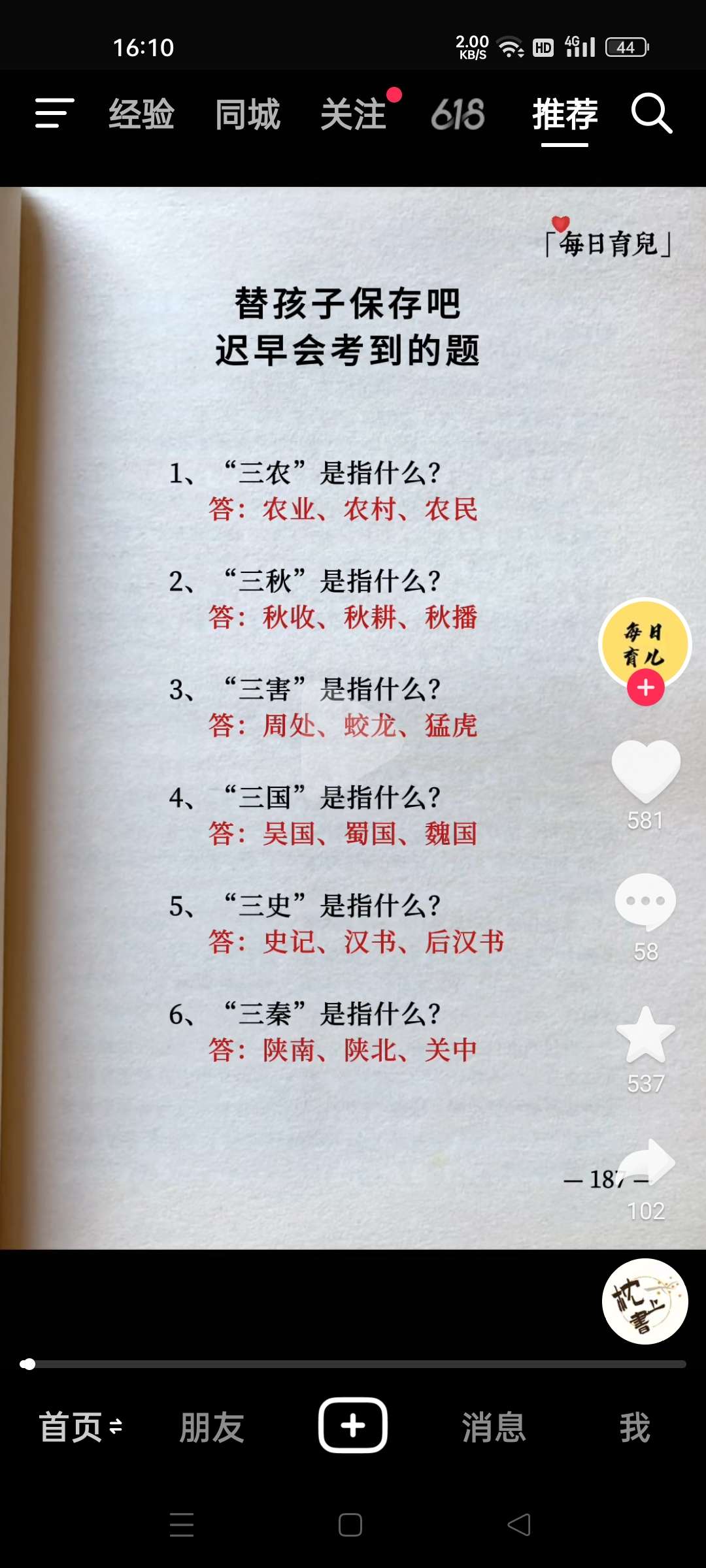Select the 推荐 tab
Image resolution: width=706 pixels, height=1568 pixels.
tap(565, 114)
